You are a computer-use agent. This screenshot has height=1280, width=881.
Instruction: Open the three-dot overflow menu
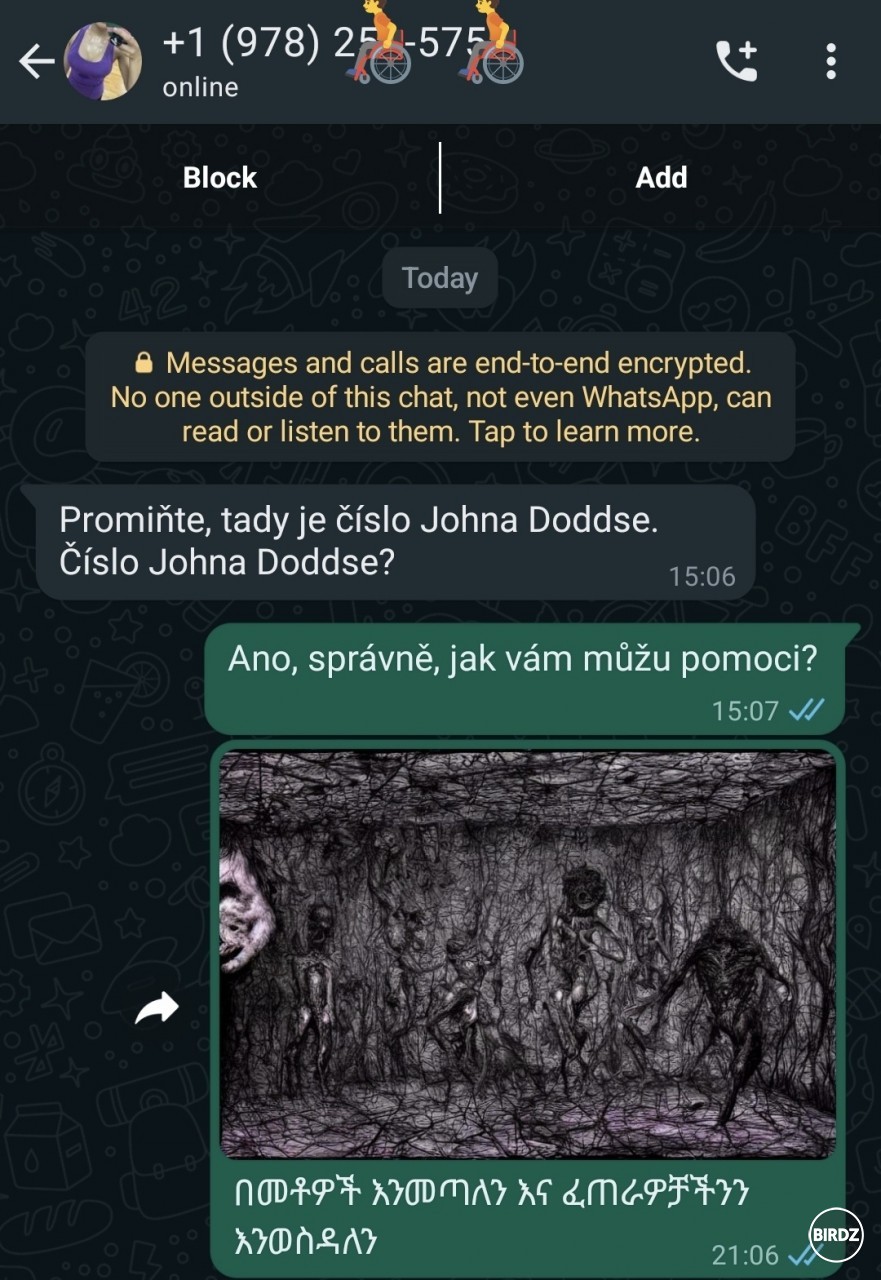[830, 62]
